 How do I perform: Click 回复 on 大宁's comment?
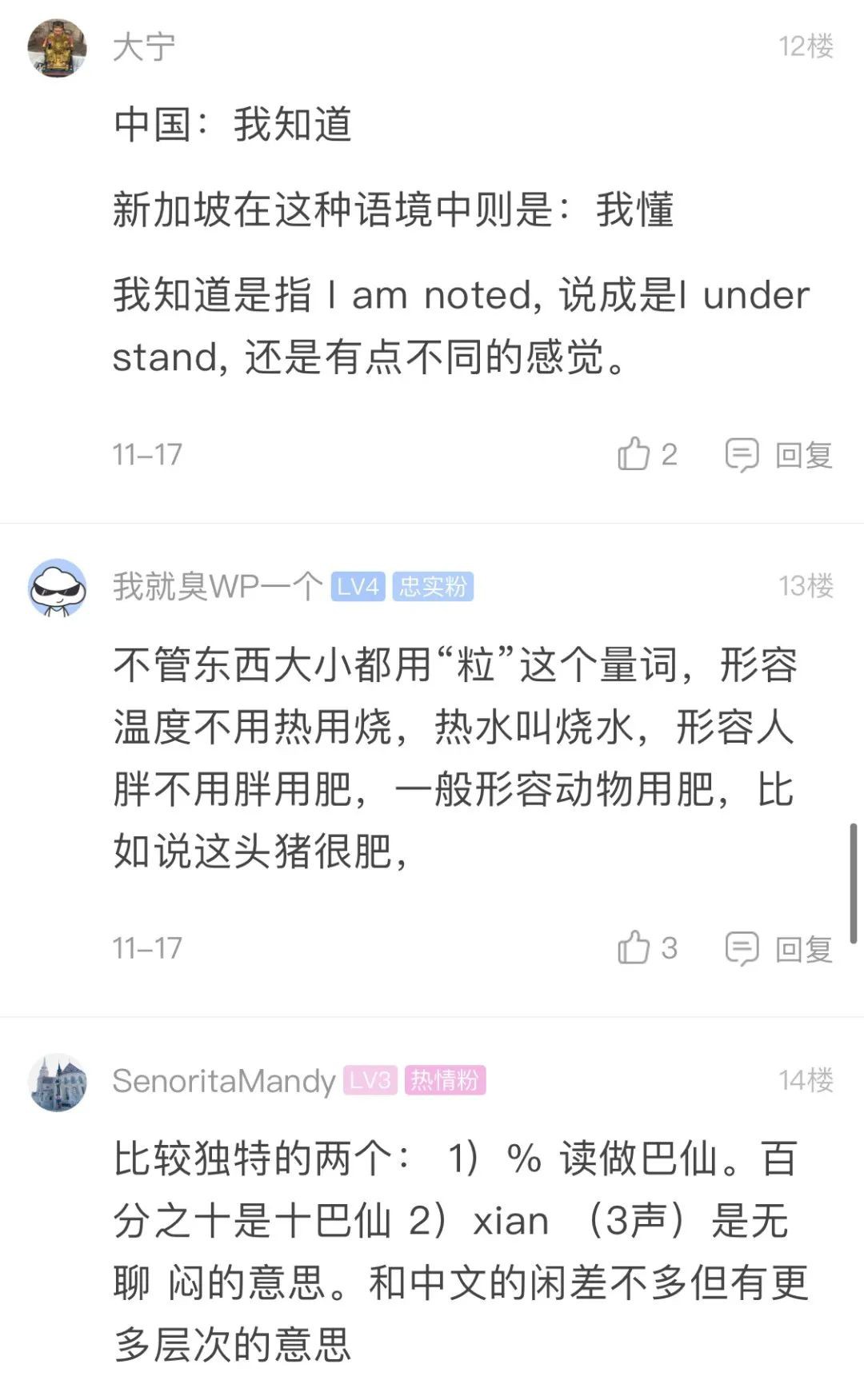[804, 454]
